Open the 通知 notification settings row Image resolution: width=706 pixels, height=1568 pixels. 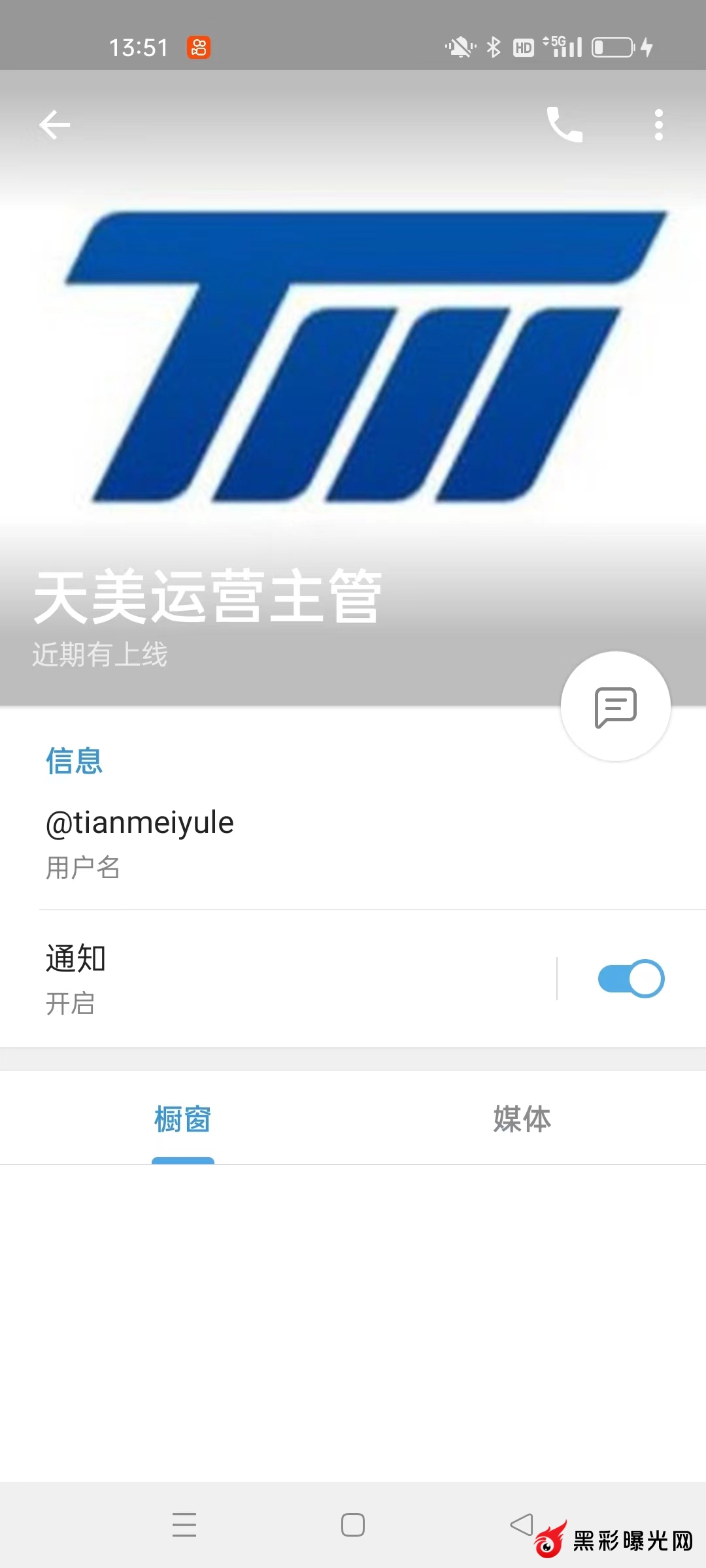pyautogui.click(x=261, y=979)
